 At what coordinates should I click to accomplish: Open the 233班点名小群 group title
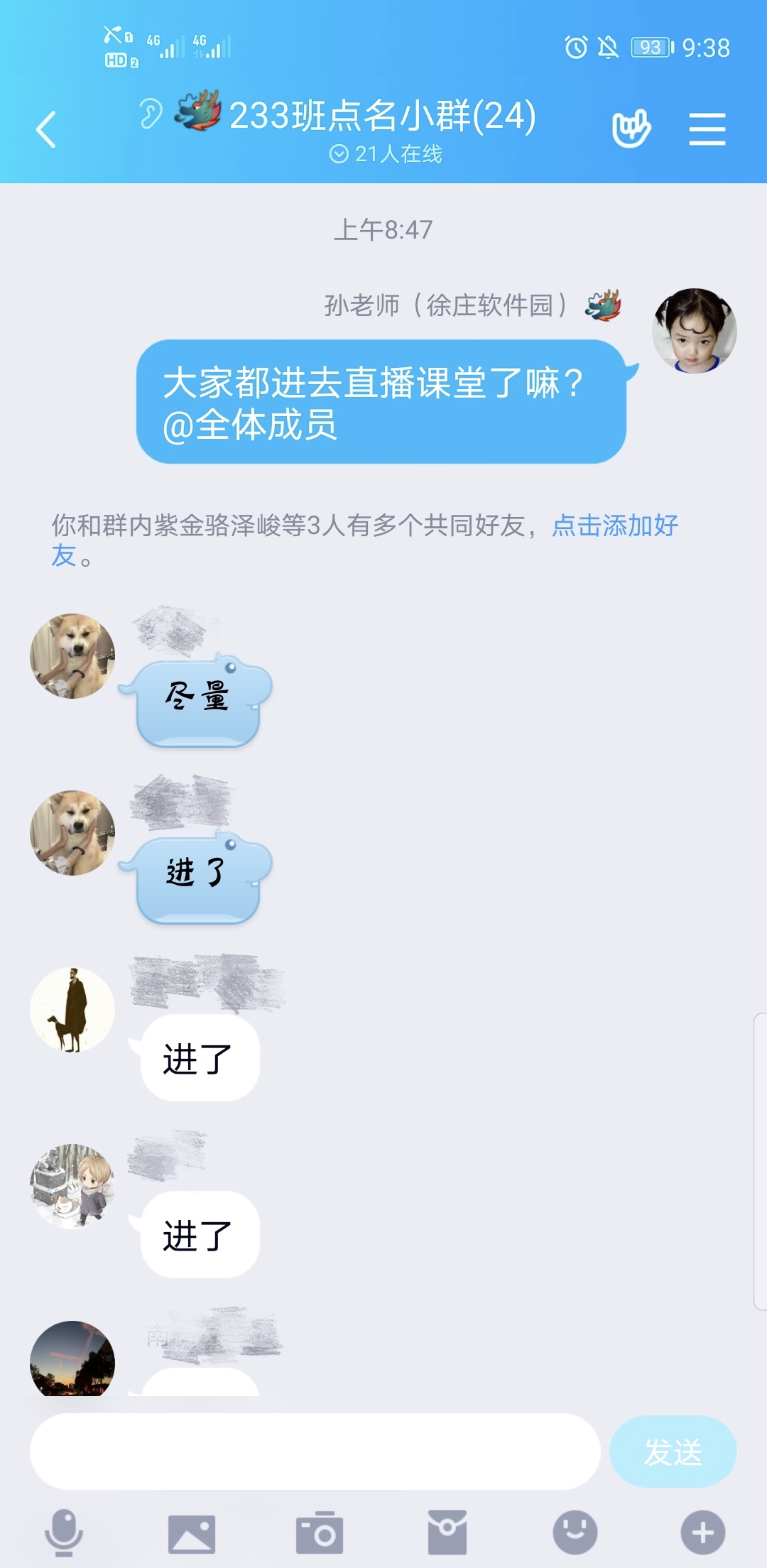pos(382,116)
